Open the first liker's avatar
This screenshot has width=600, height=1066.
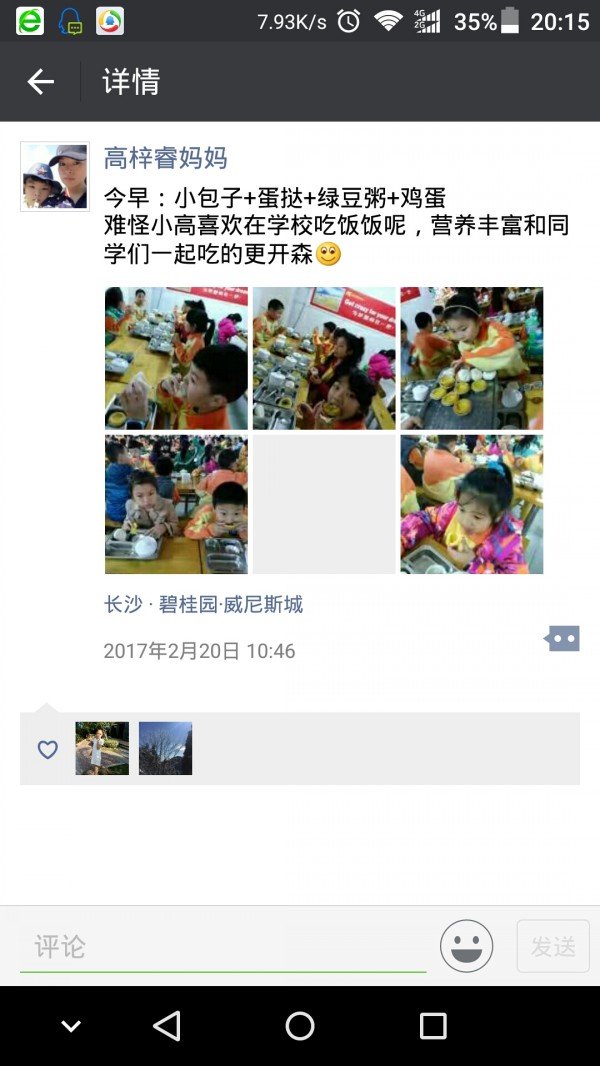[102, 748]
